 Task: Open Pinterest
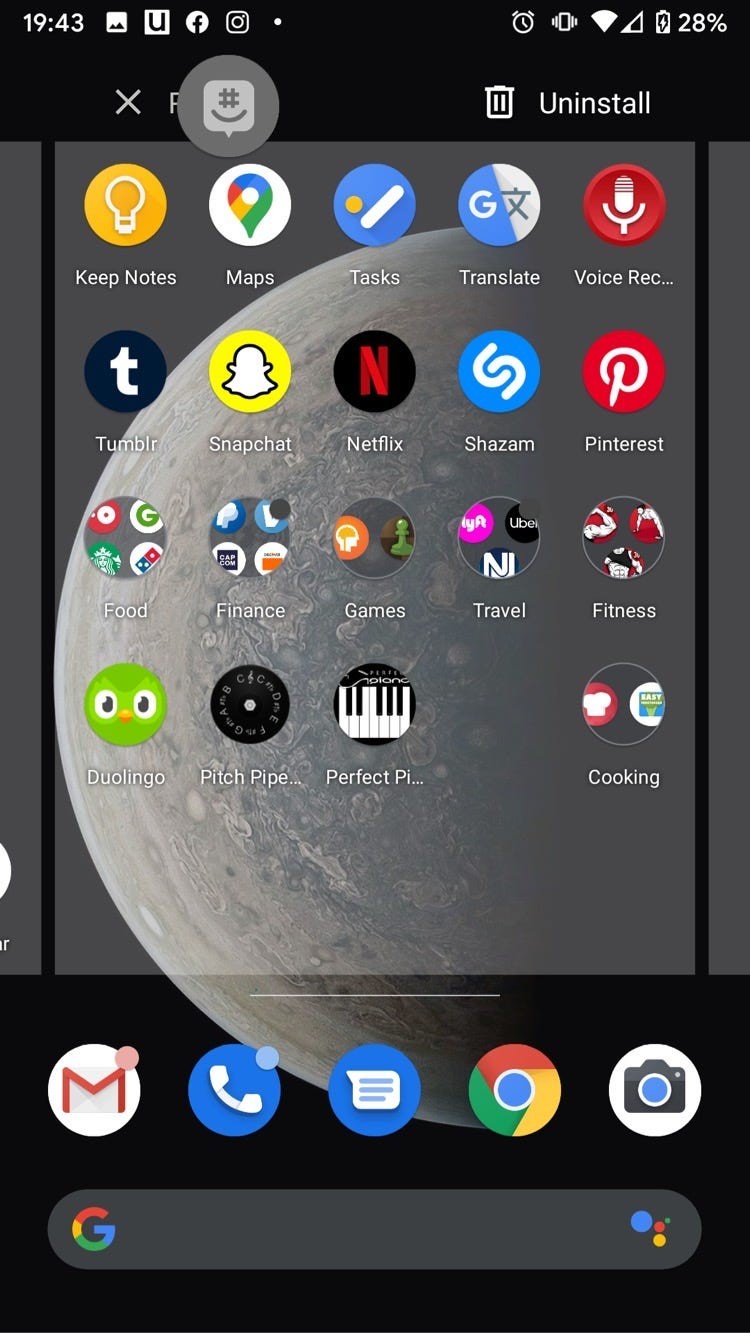pos(623,371)
